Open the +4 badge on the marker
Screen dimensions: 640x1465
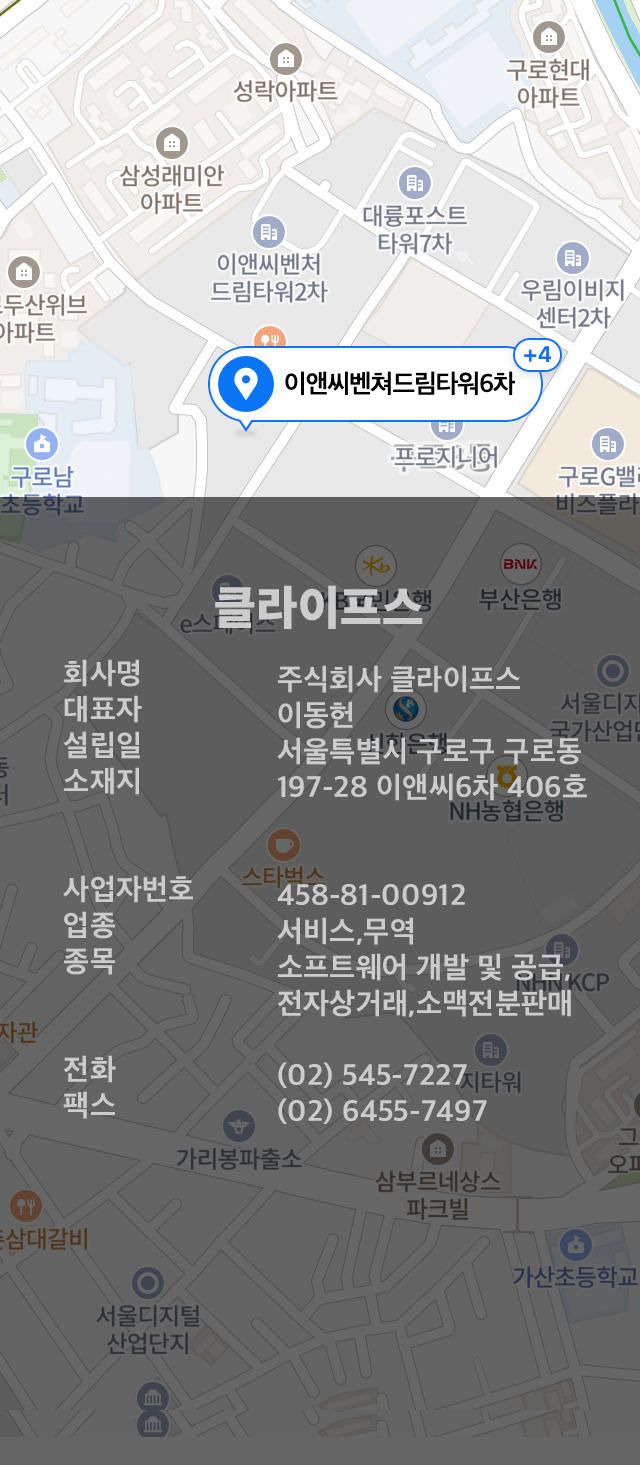pyautogui.click(x=537, y=355)
